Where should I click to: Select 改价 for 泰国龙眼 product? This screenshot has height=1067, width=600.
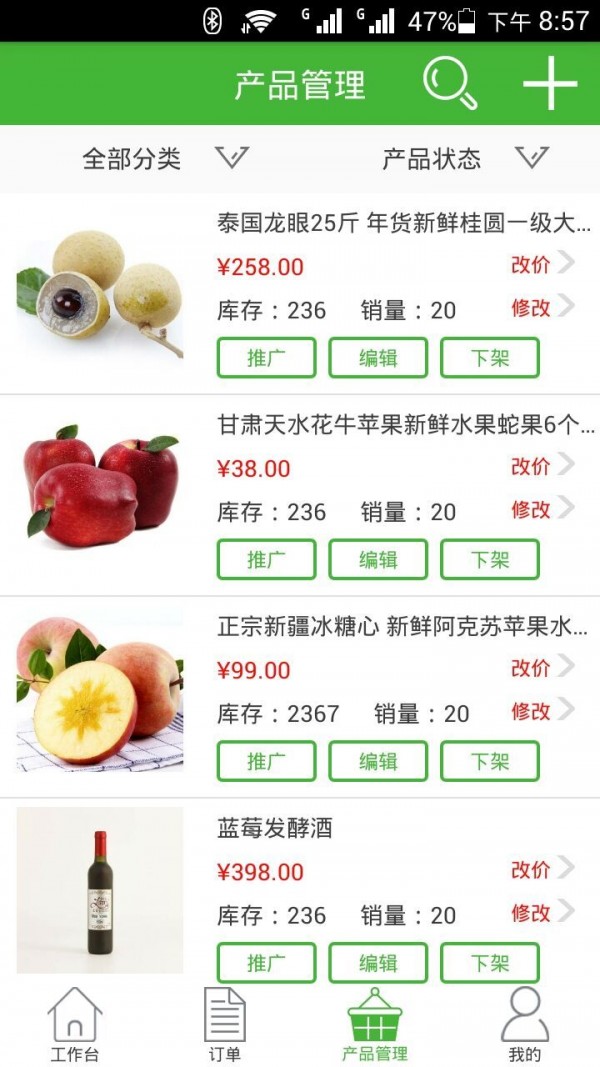(541, 264)
